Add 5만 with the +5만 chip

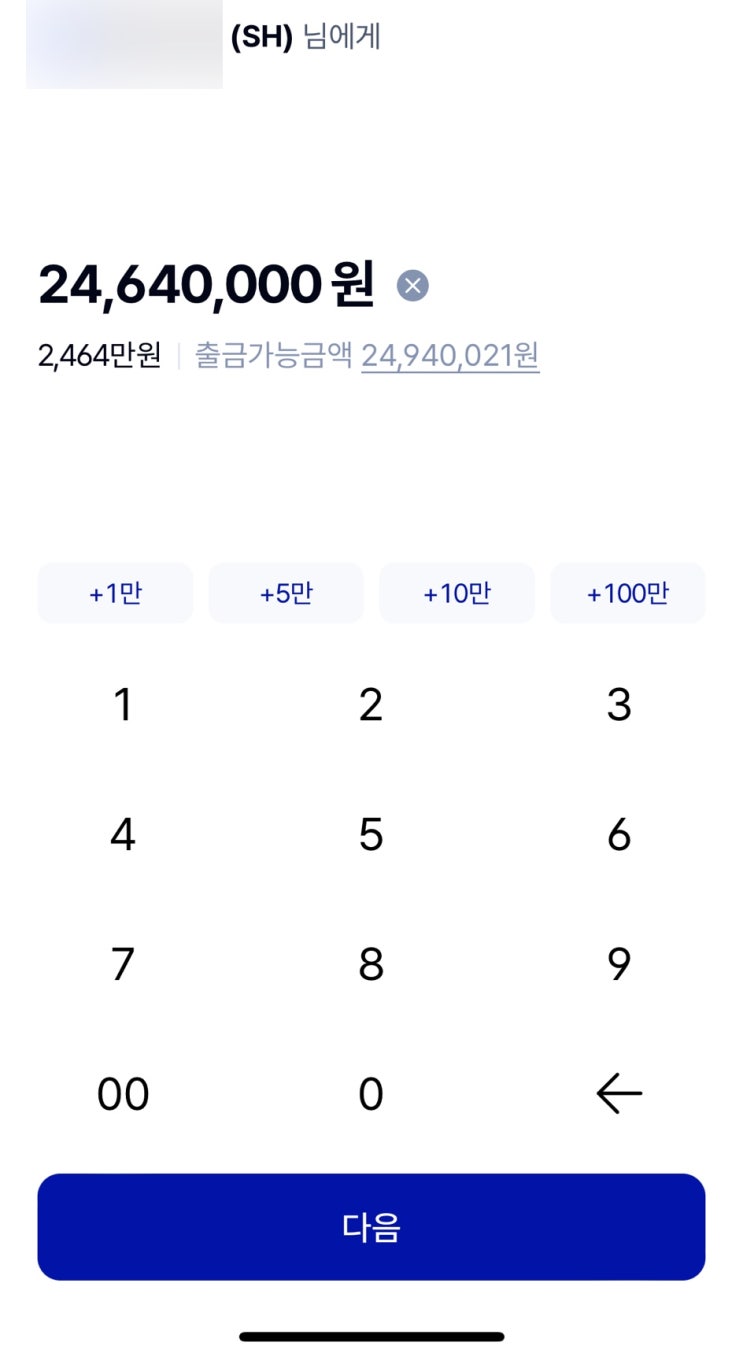pyautogui.click(x=286, y=593)
